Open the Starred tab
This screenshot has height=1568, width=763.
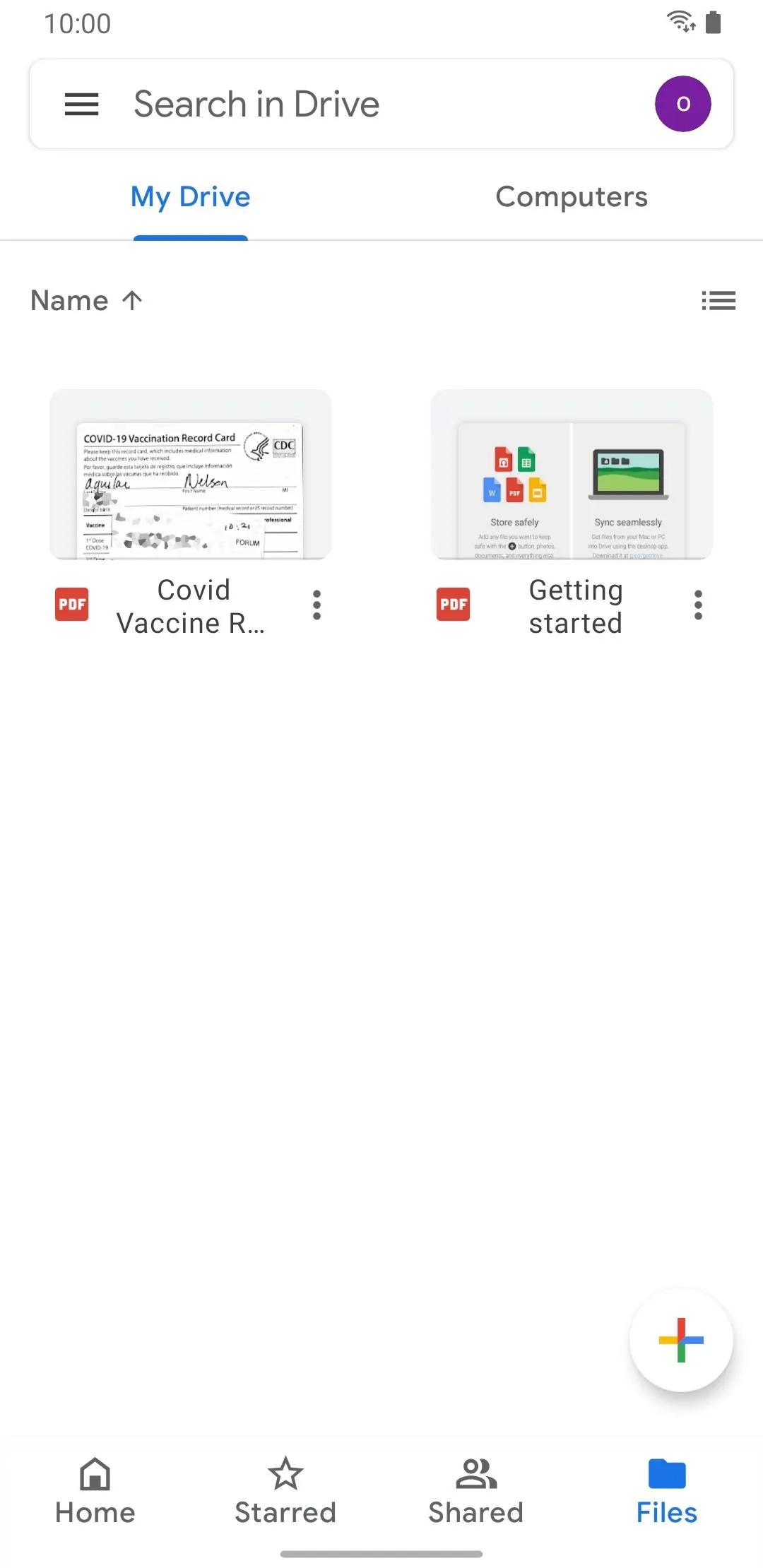[285, 1491]
